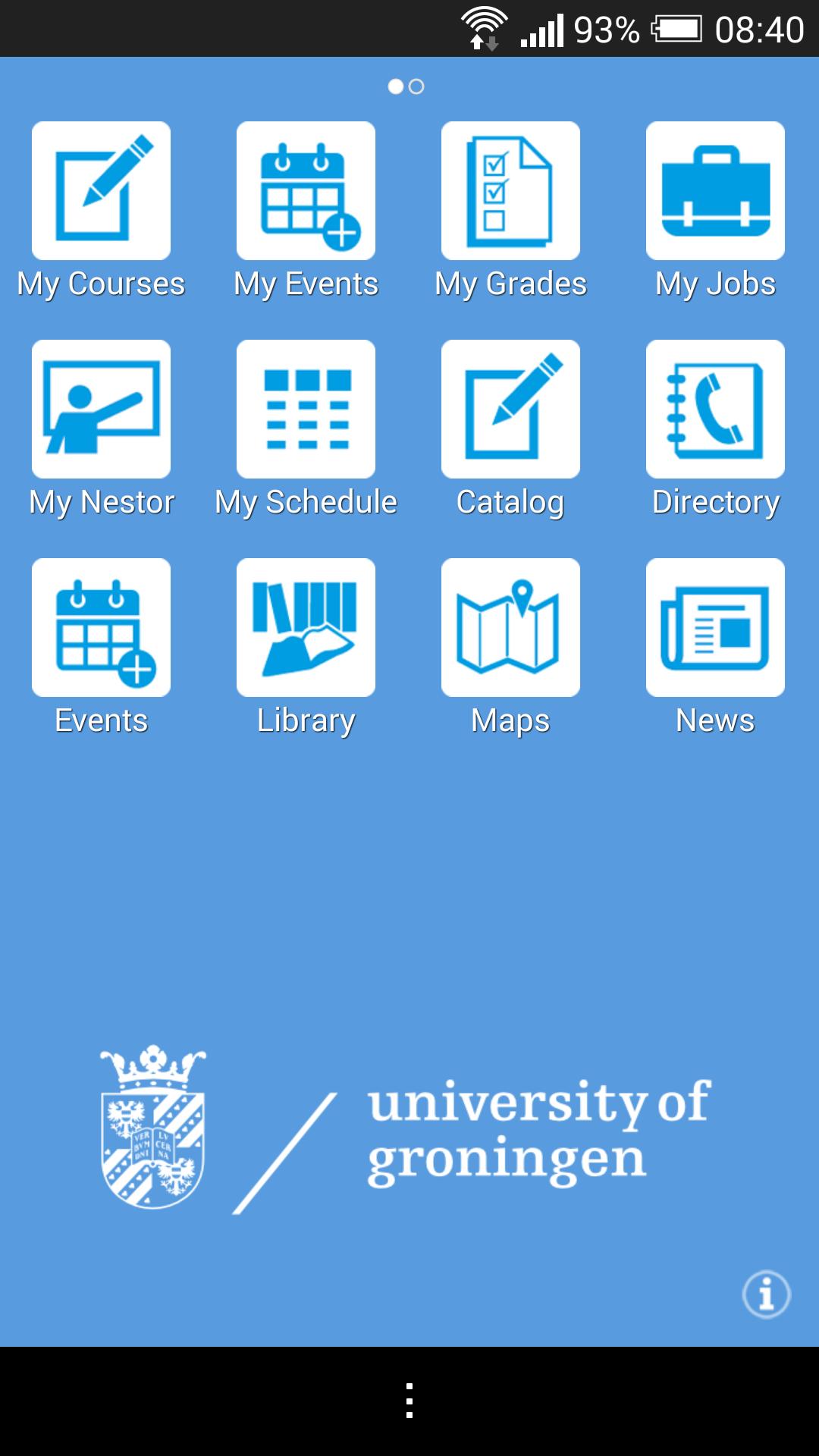Select the second page indicator dot
This screenshot has height=1456, width=819.
click(414, 88)
